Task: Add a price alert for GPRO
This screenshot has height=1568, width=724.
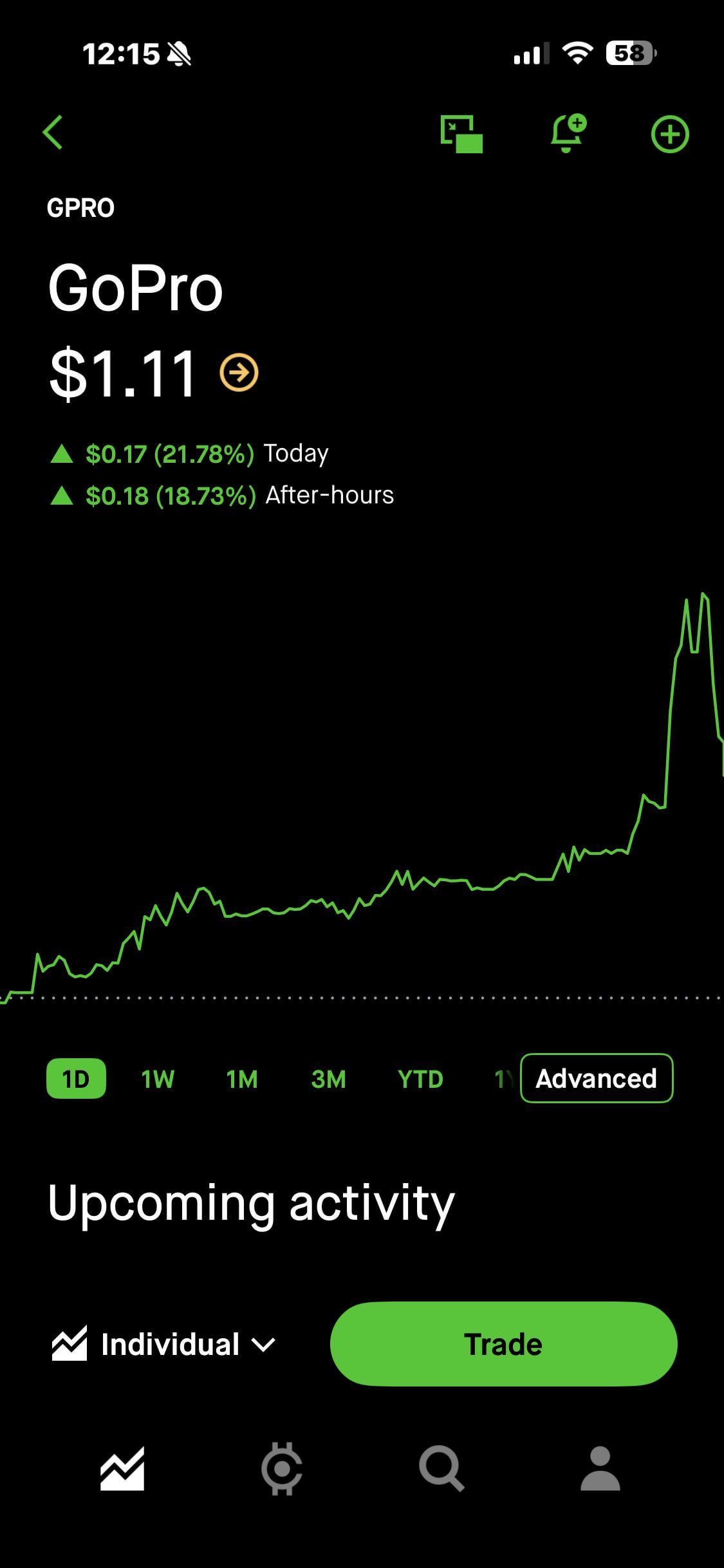Action: (568, 133)
